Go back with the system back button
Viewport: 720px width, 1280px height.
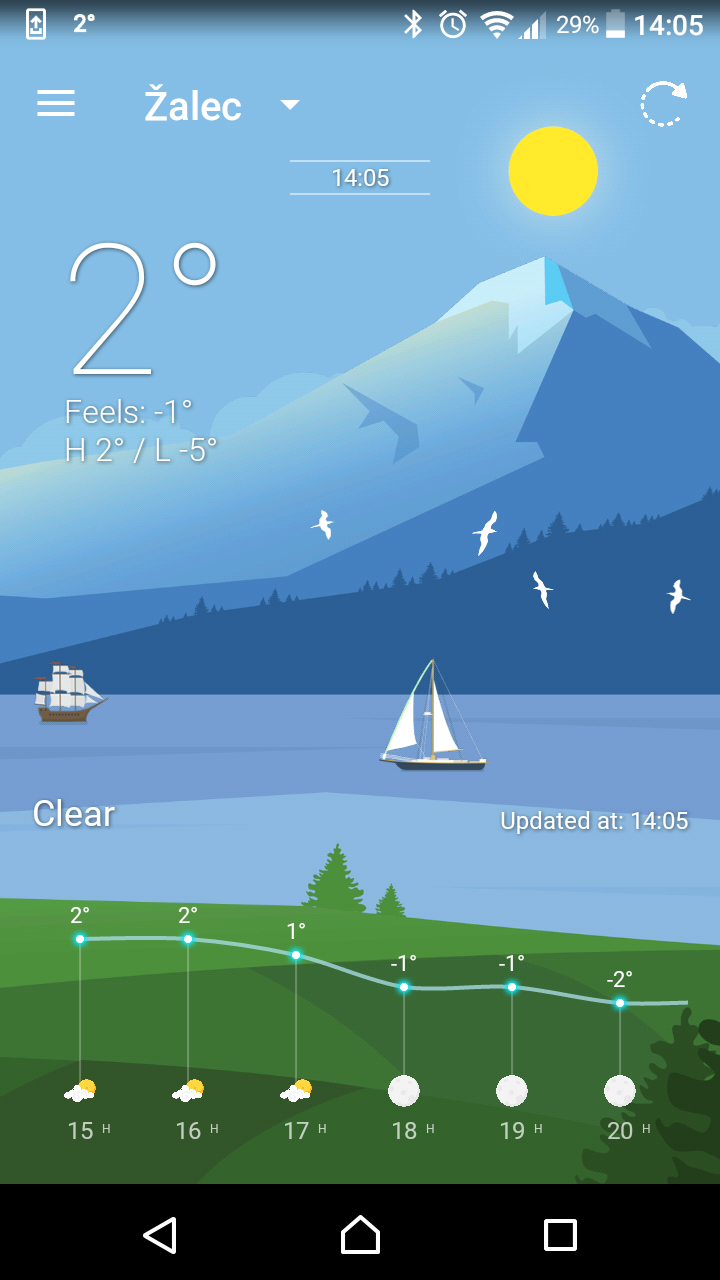pyautogui.click(x=160, y=1235)
